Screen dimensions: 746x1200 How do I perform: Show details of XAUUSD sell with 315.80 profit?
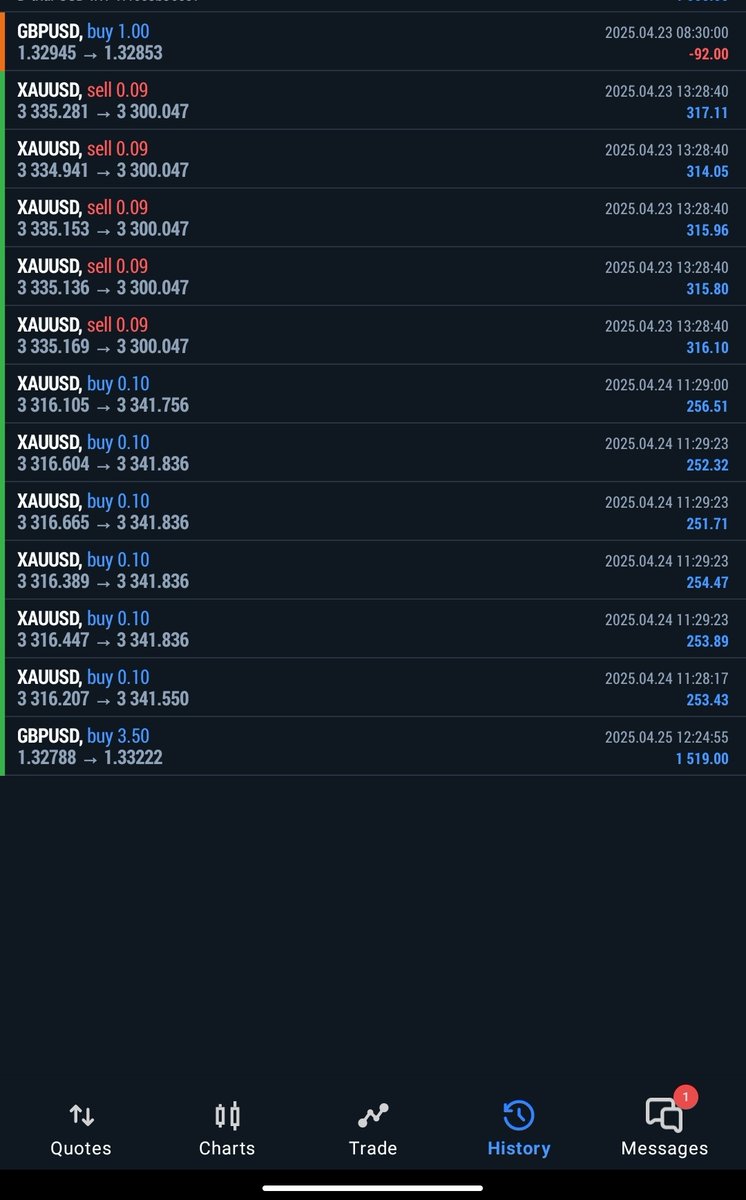[x=373, y=277]
